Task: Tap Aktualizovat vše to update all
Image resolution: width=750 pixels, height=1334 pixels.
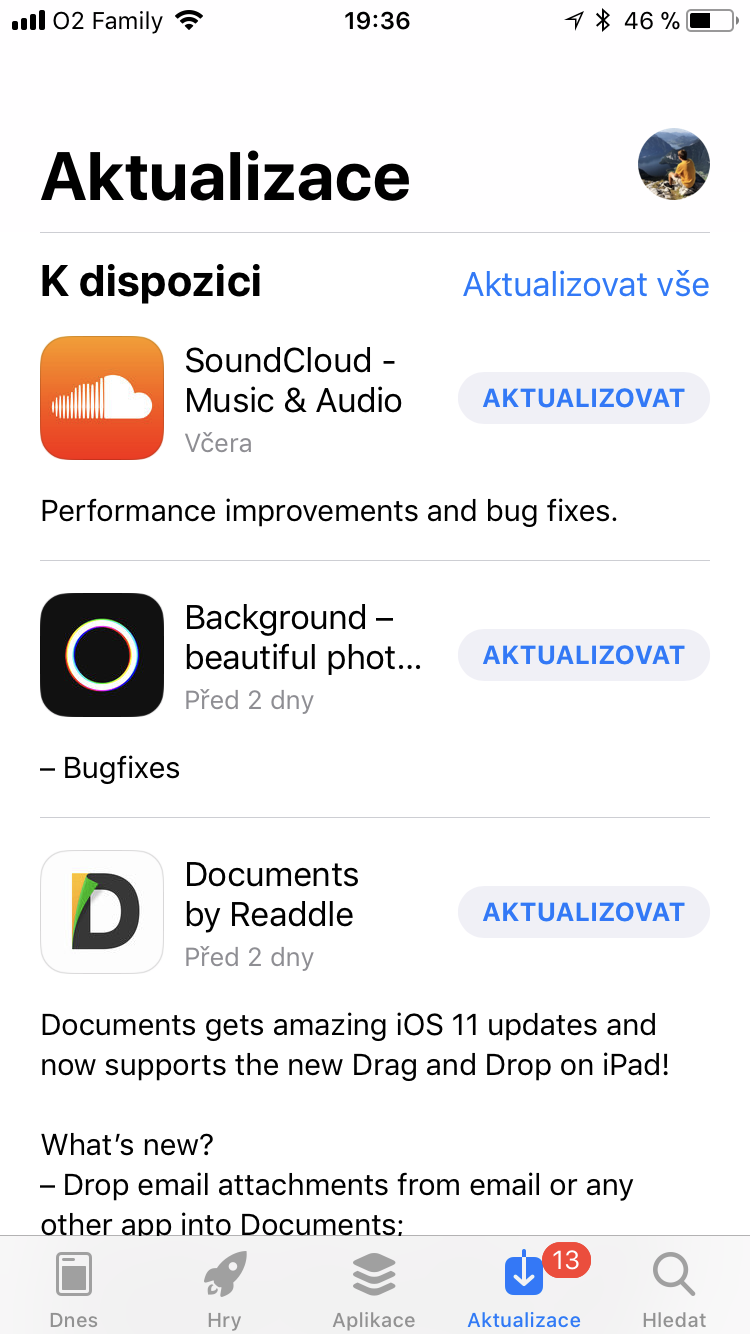Action: point(586,285)
